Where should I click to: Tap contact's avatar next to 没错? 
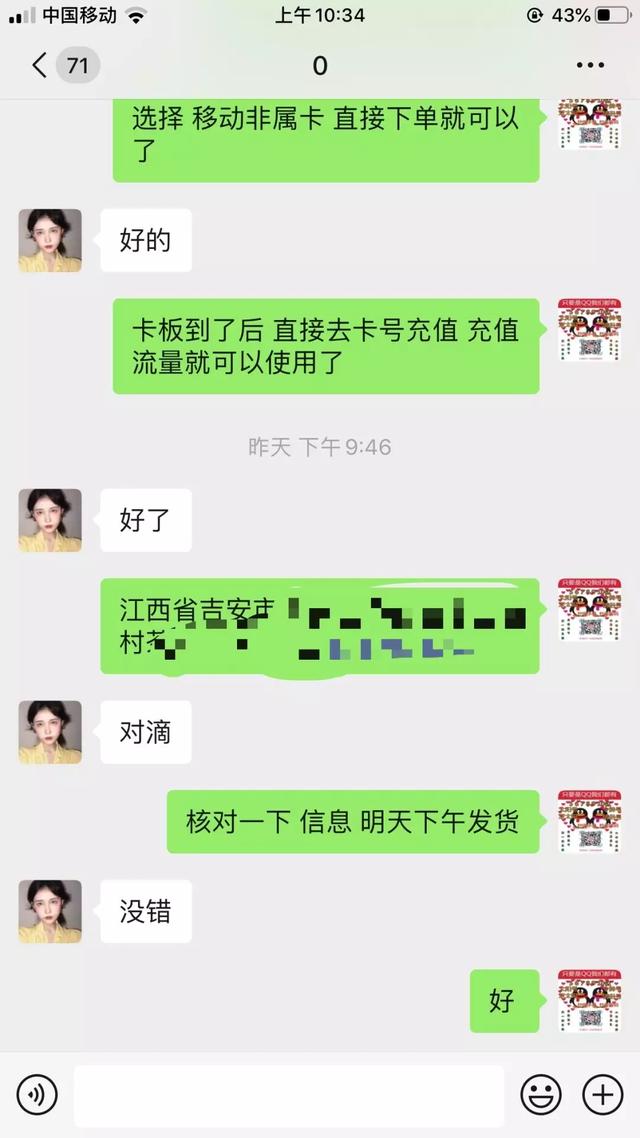coord(50,911)
